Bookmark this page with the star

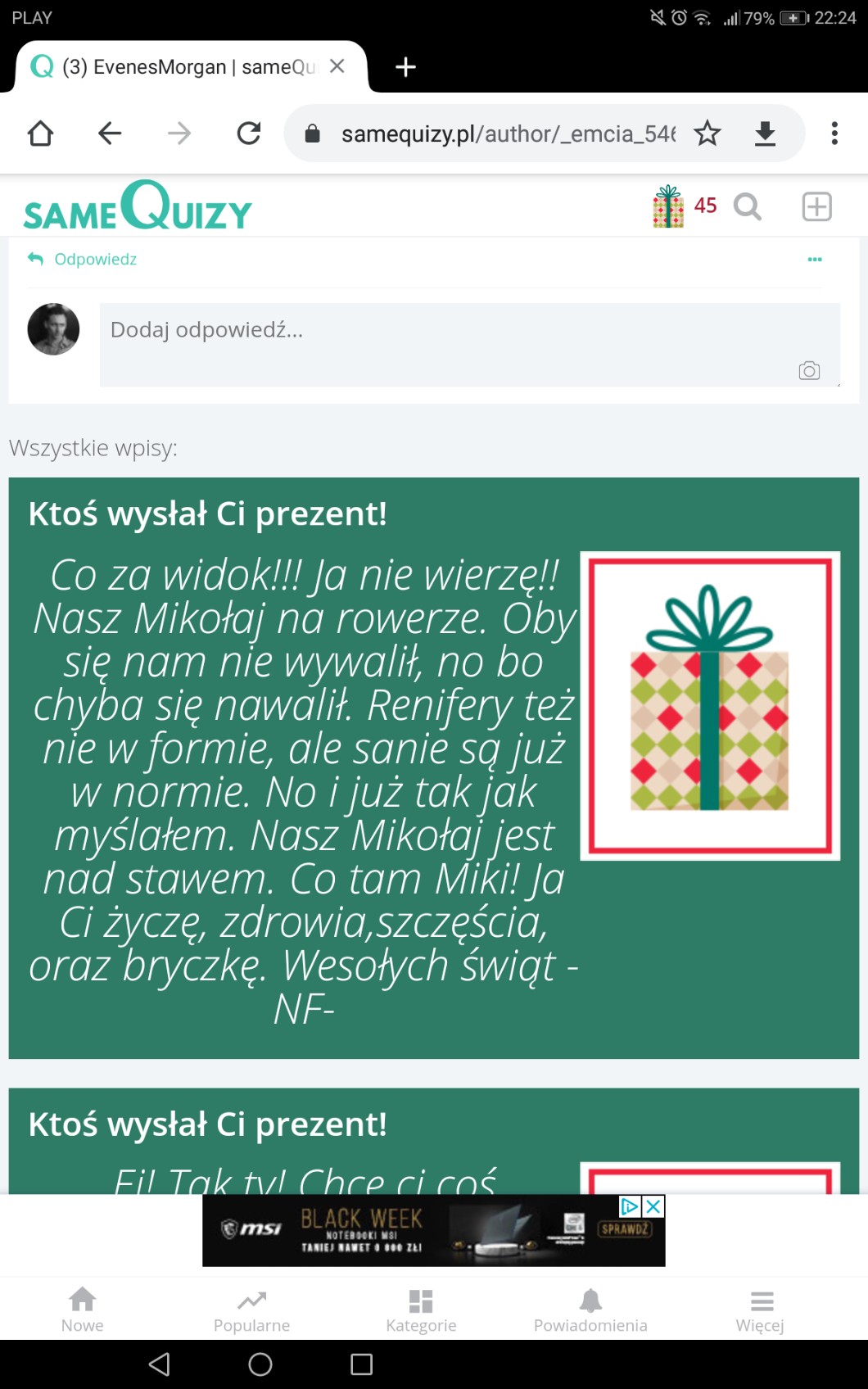(708, 133)
